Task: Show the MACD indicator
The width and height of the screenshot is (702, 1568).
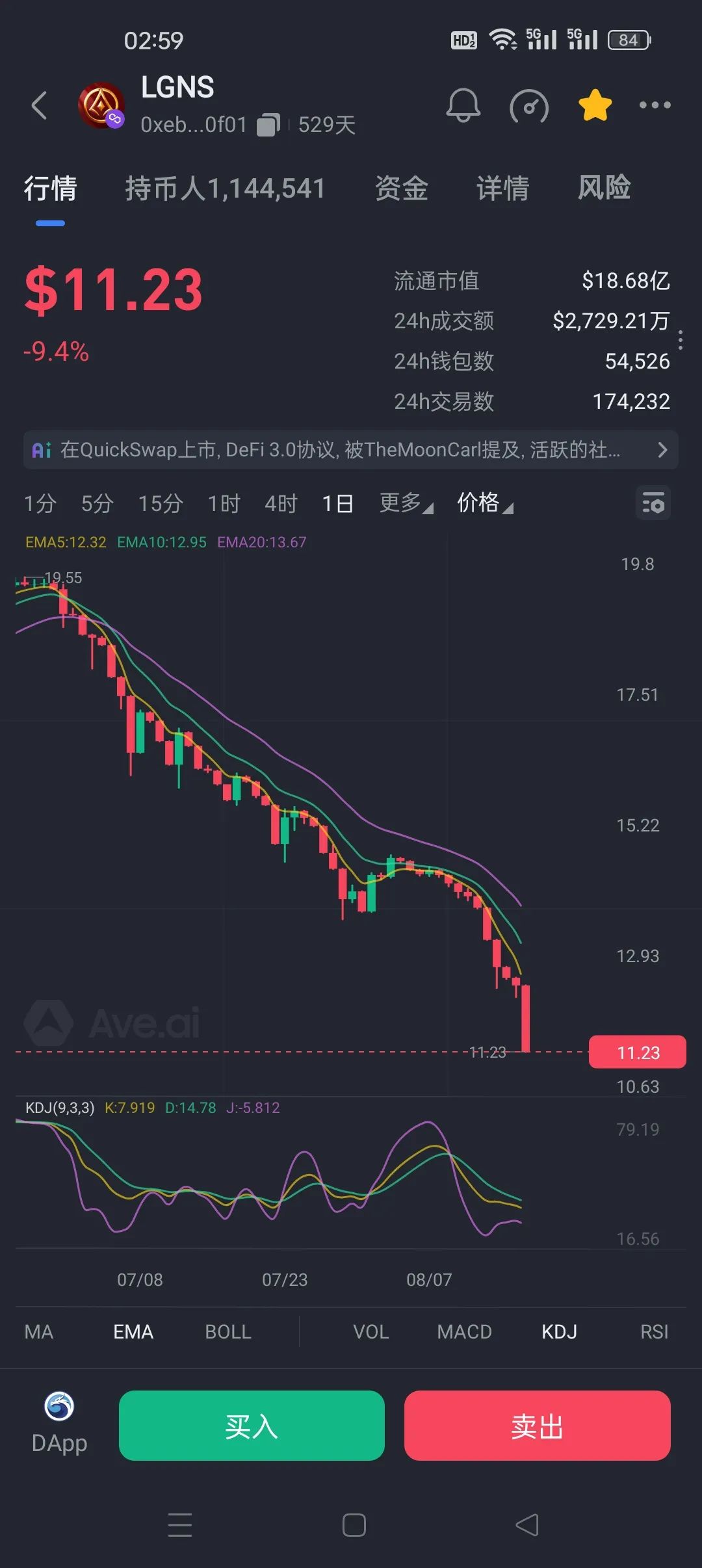Action: coord(464,1332)
